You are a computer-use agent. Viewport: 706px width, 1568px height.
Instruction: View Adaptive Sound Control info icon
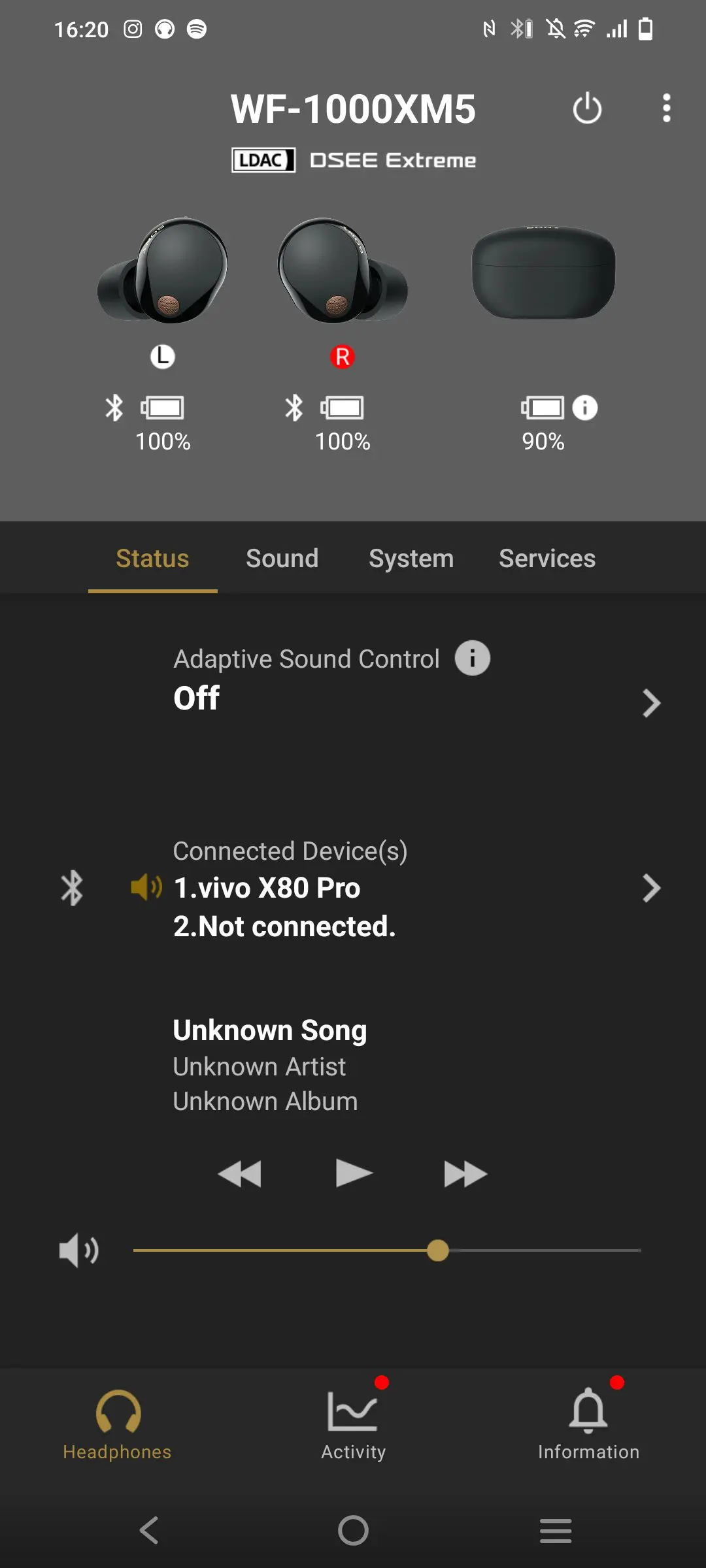point(473,658)
